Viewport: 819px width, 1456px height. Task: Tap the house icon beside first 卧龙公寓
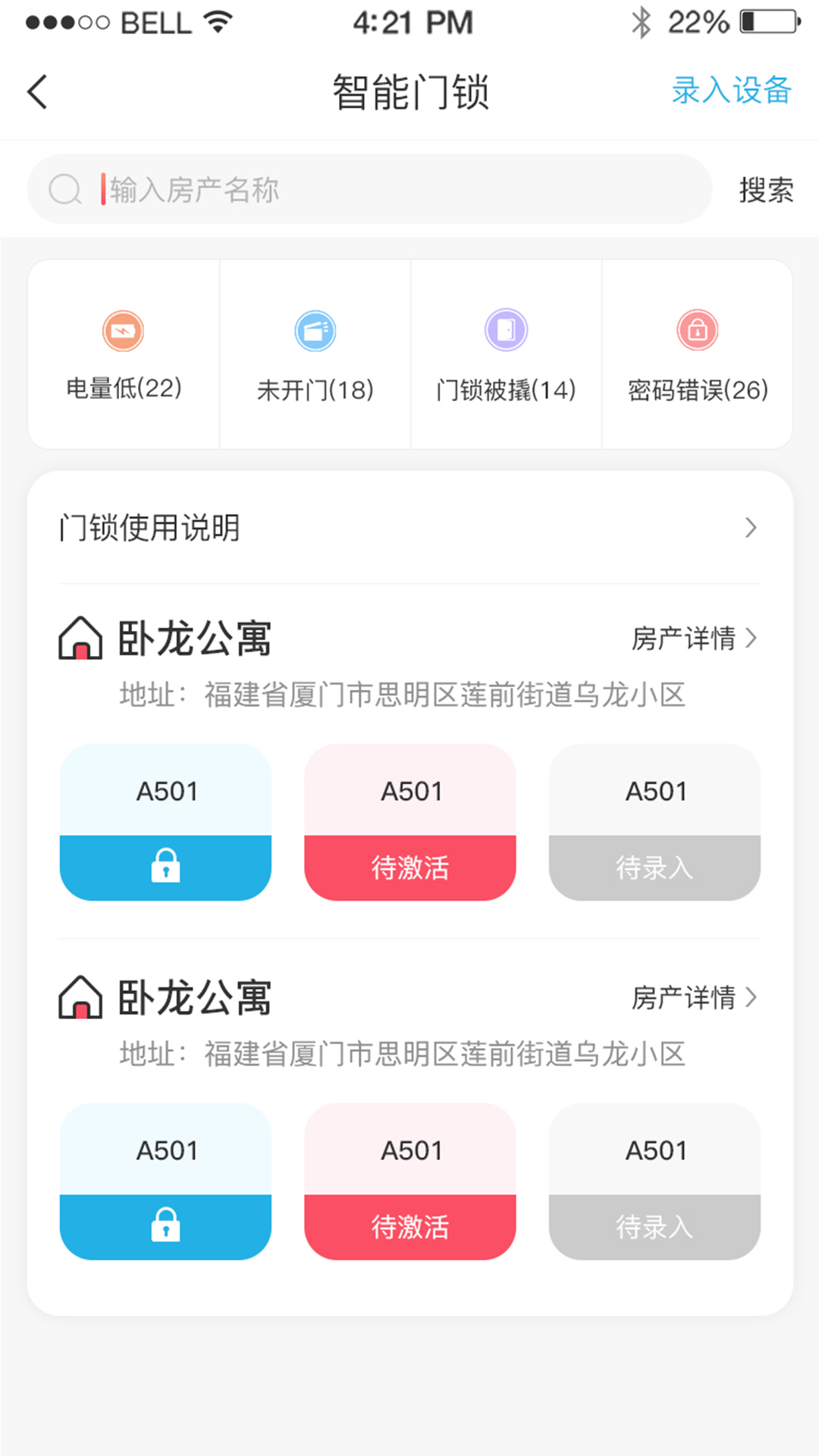point(80,639)
